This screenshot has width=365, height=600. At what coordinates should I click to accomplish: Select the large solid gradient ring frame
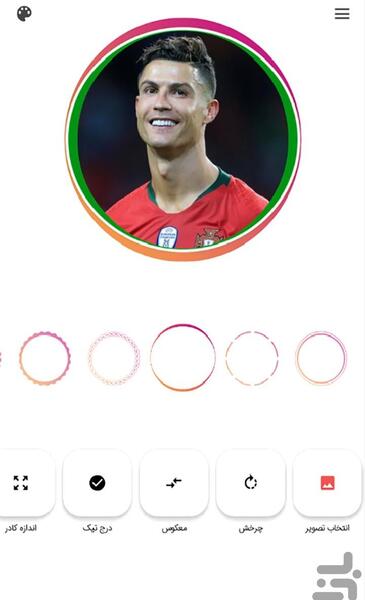pos(183,357)
